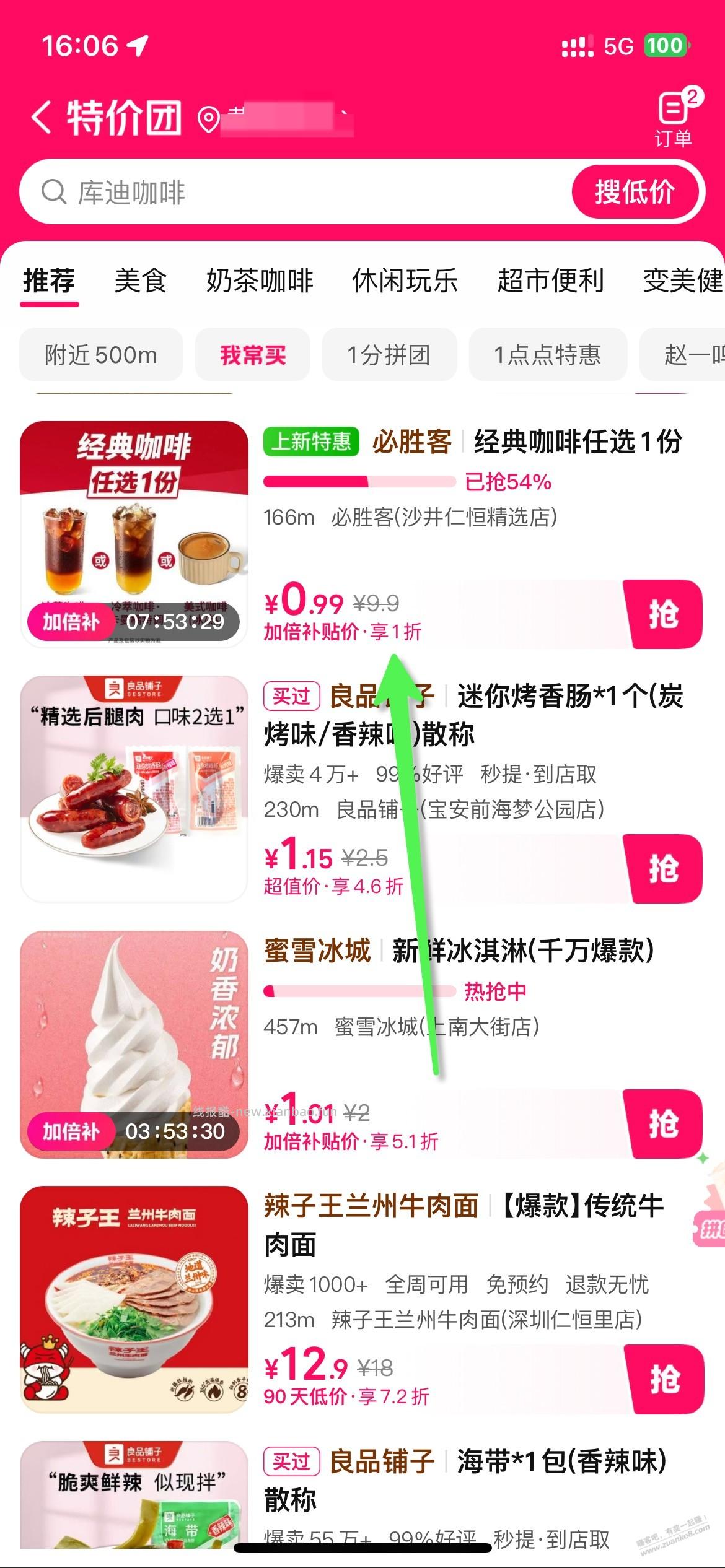Viewport: 725px width, 1568px height.
Task: Tap the 已抢54% progress bar
Action: (359, 481)
